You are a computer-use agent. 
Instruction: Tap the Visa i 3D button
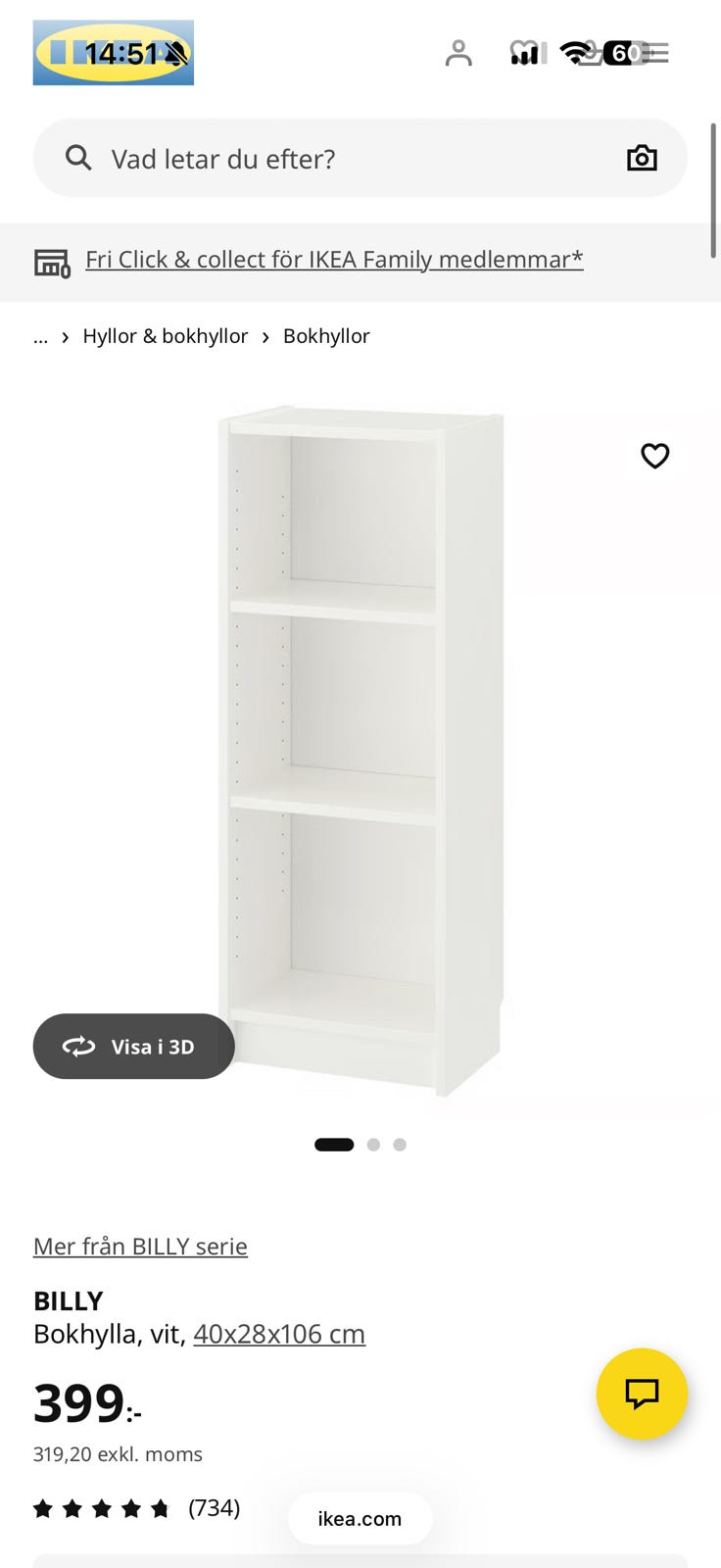[133, 1047]
